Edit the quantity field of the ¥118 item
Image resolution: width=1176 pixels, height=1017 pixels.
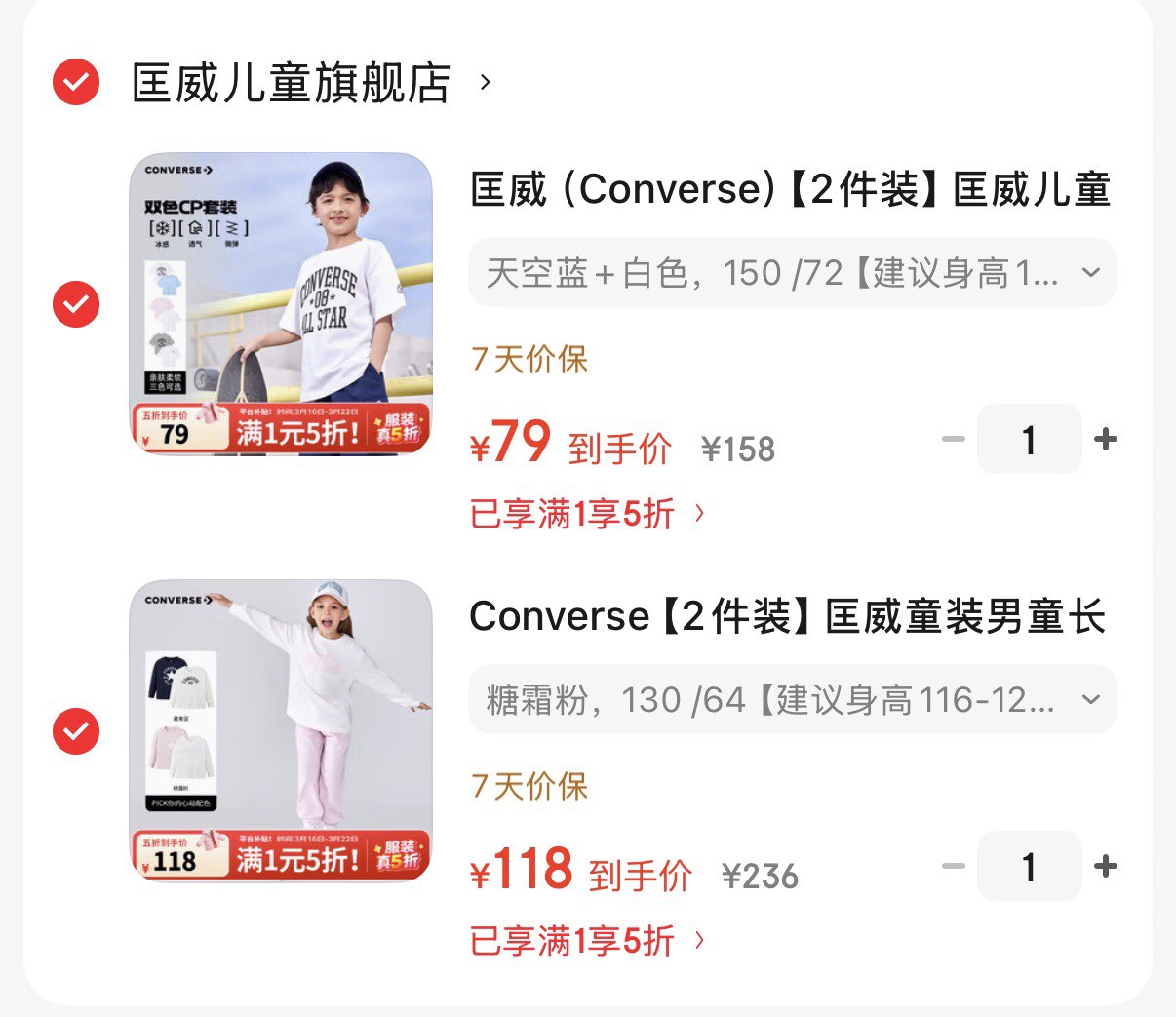pos(1030,866)
